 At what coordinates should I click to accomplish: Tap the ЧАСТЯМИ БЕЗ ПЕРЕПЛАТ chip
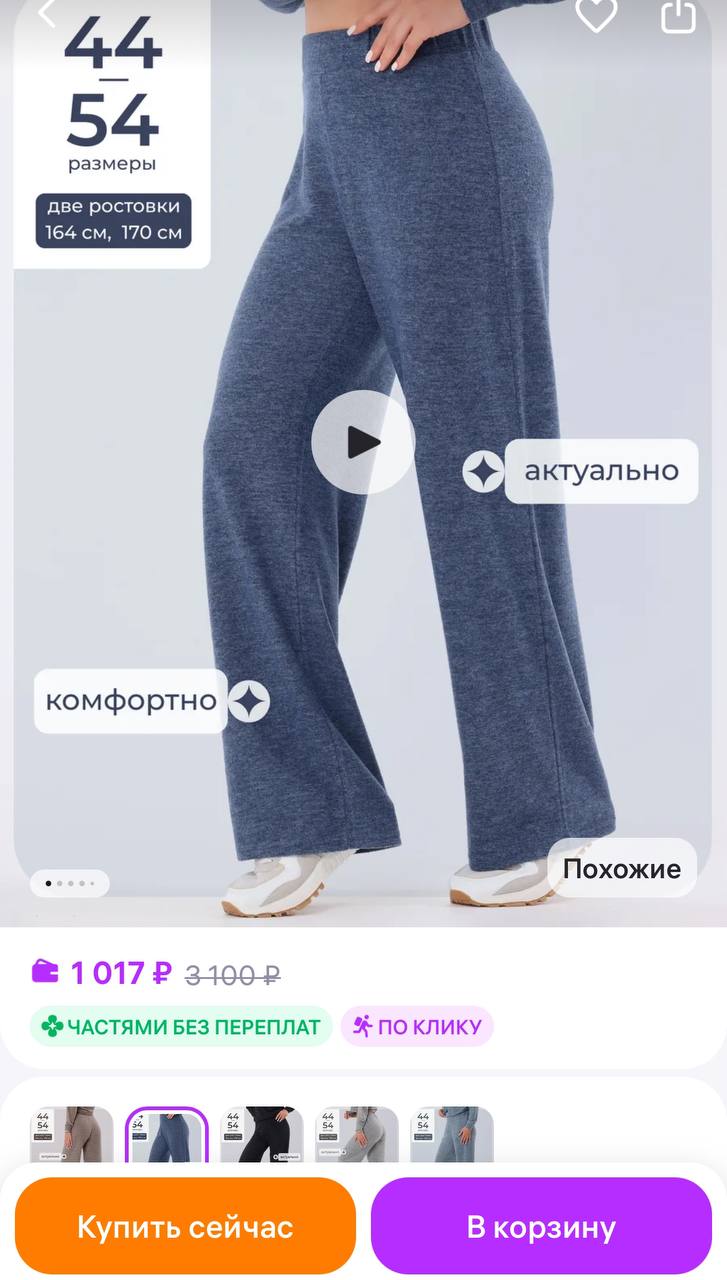click(x=181, y=1026)
